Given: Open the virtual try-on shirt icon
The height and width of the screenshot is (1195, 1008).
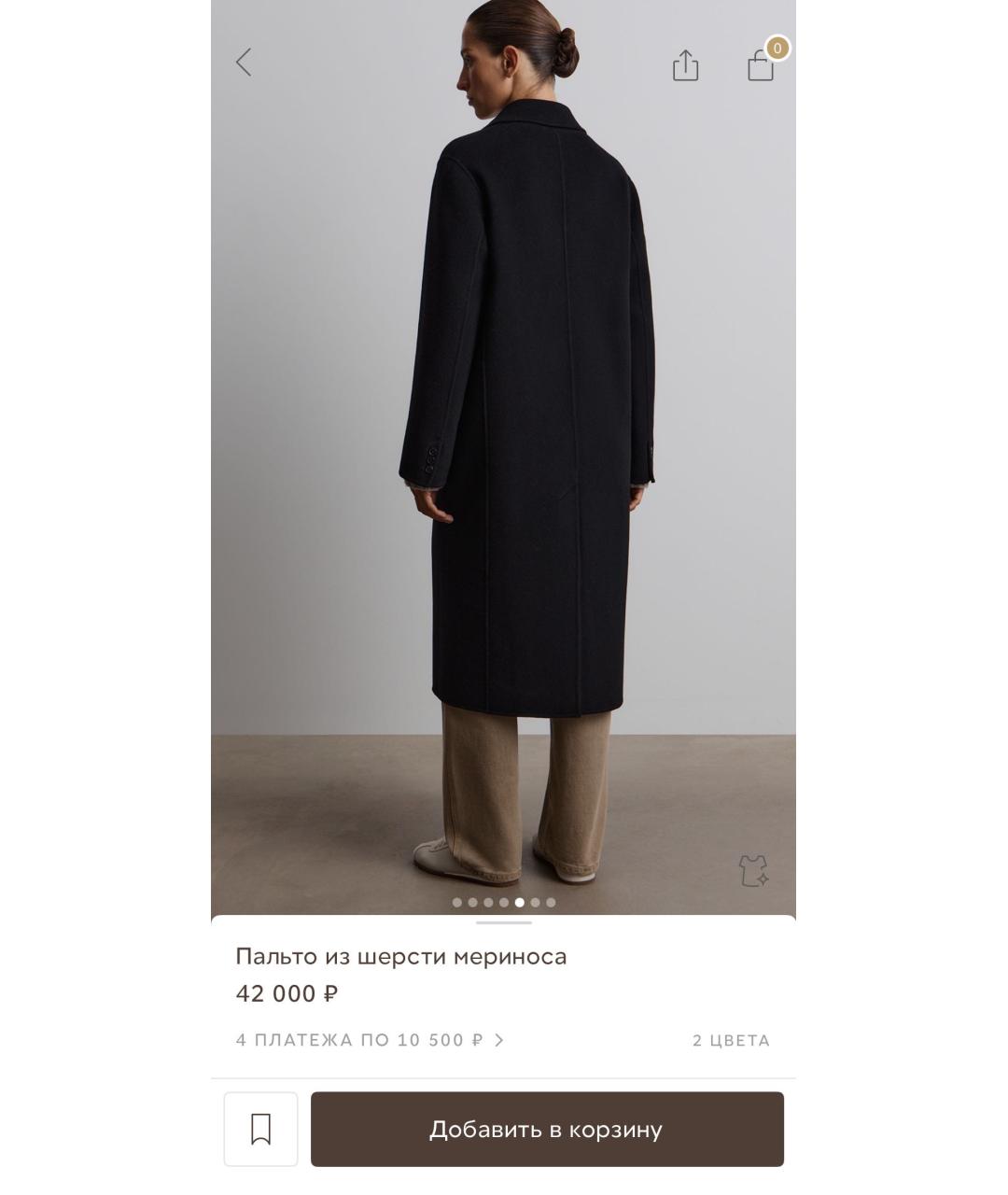Looking at the screenshot, I should (753, 870).
